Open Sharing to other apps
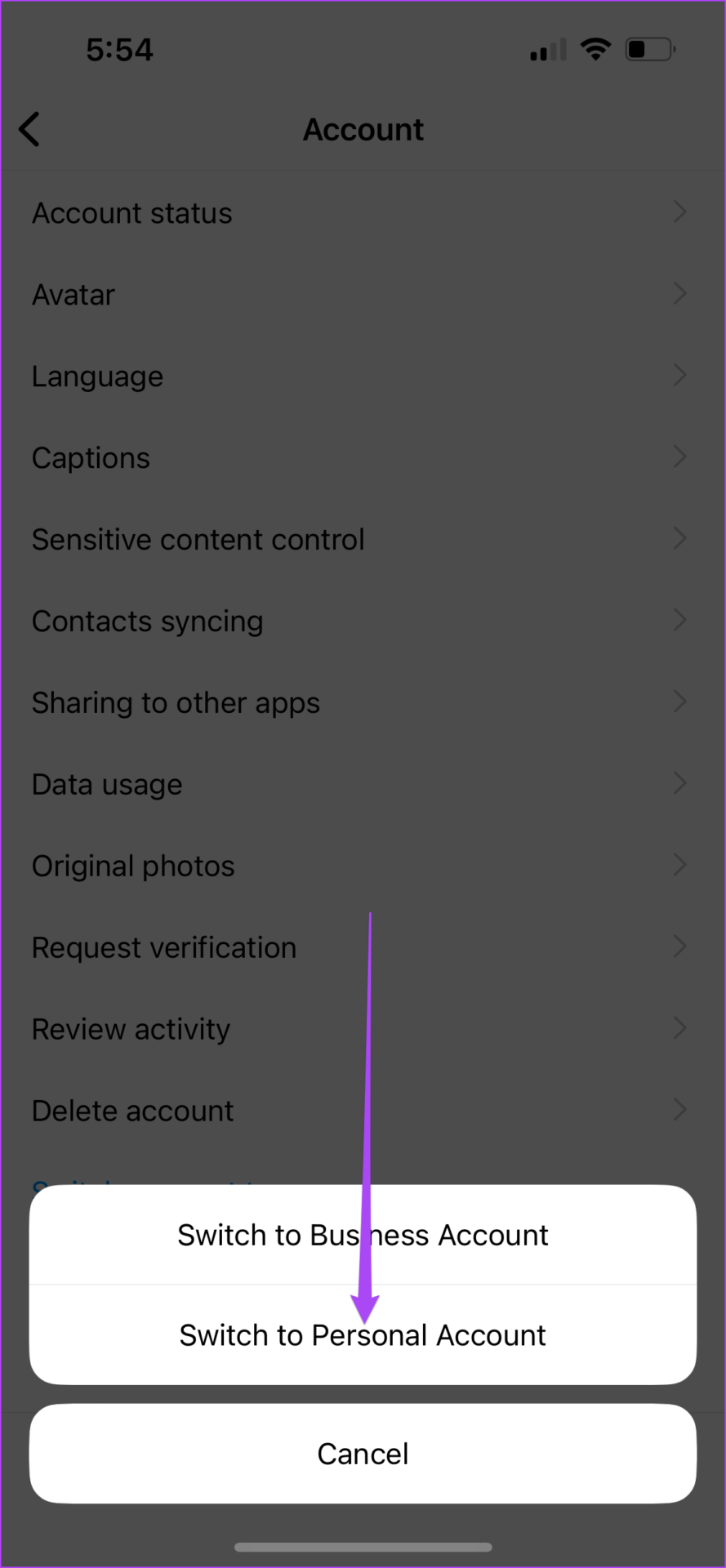726x1568 pixels. (x=363, y=703)
